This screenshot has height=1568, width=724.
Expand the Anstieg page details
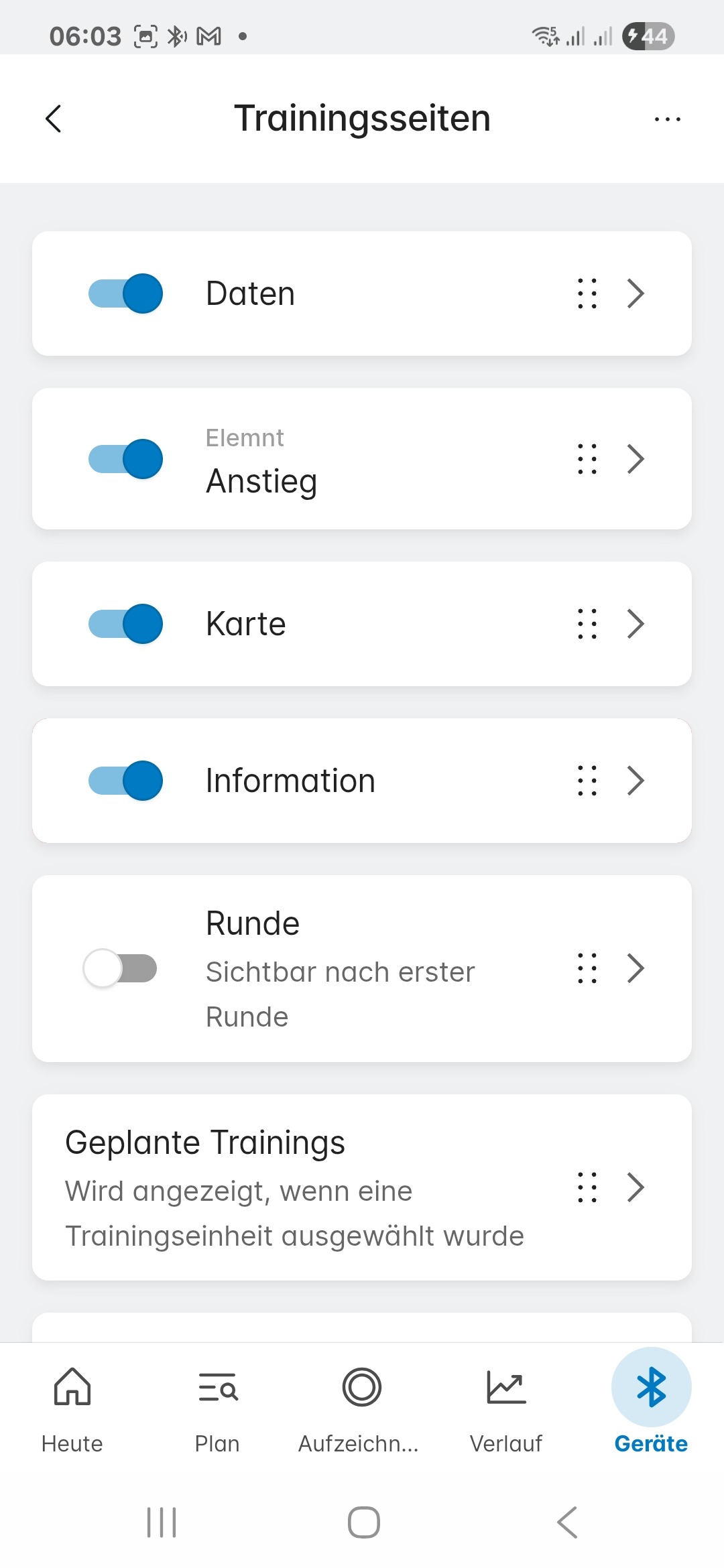pos(636,459)
